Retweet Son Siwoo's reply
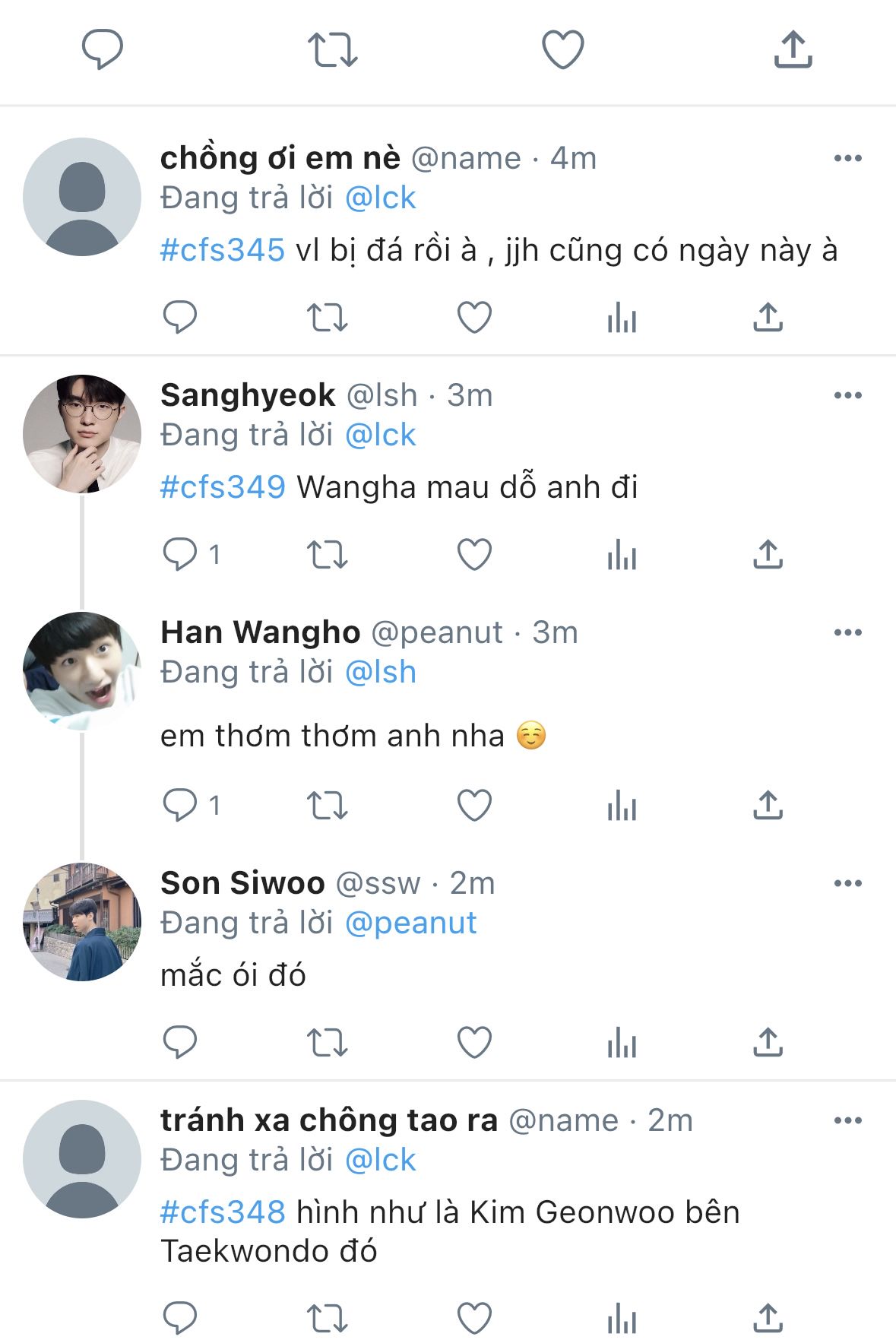This screenshot has width=896, height=1340. (x=327, y=1042)
